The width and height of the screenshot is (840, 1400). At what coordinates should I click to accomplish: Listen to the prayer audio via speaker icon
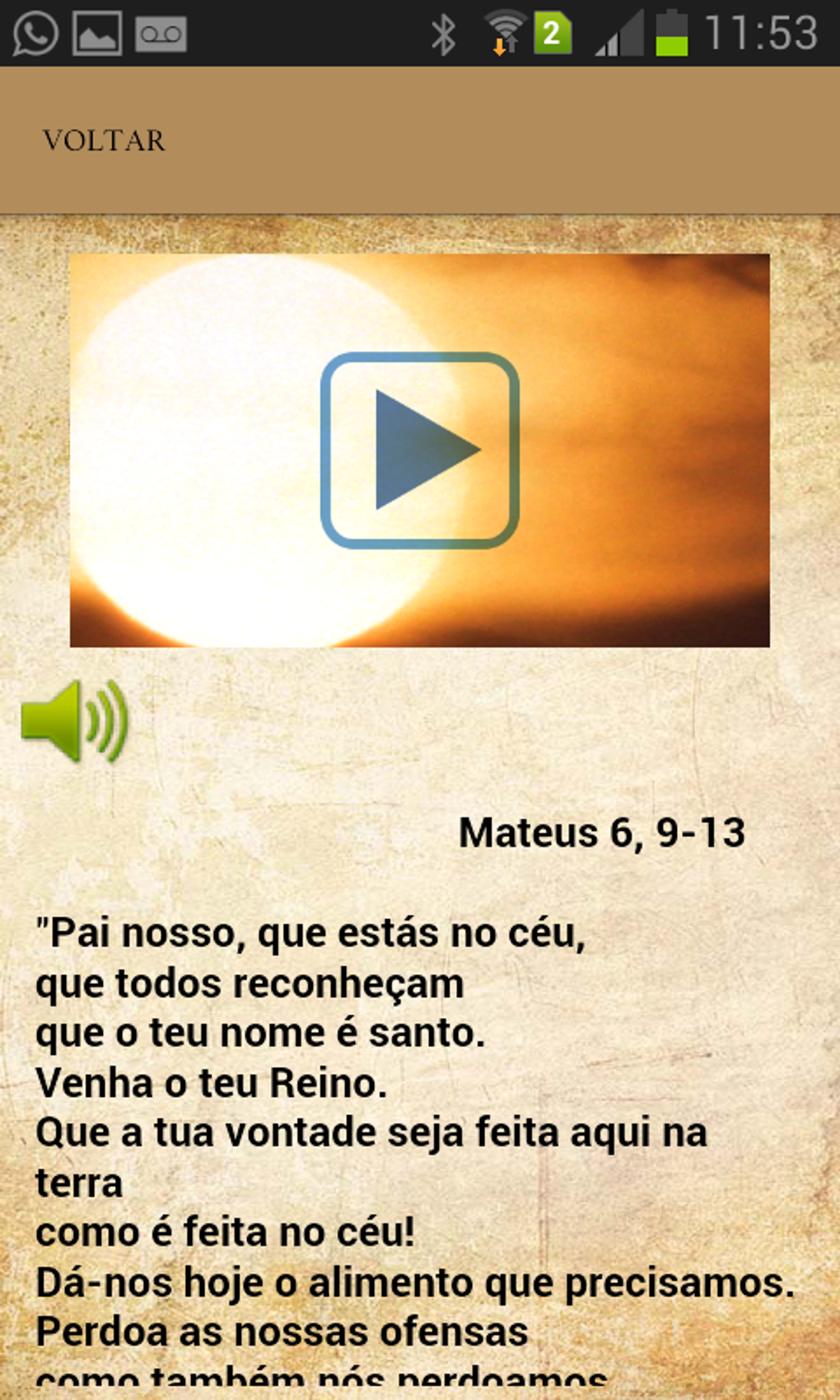coord(75,721)
